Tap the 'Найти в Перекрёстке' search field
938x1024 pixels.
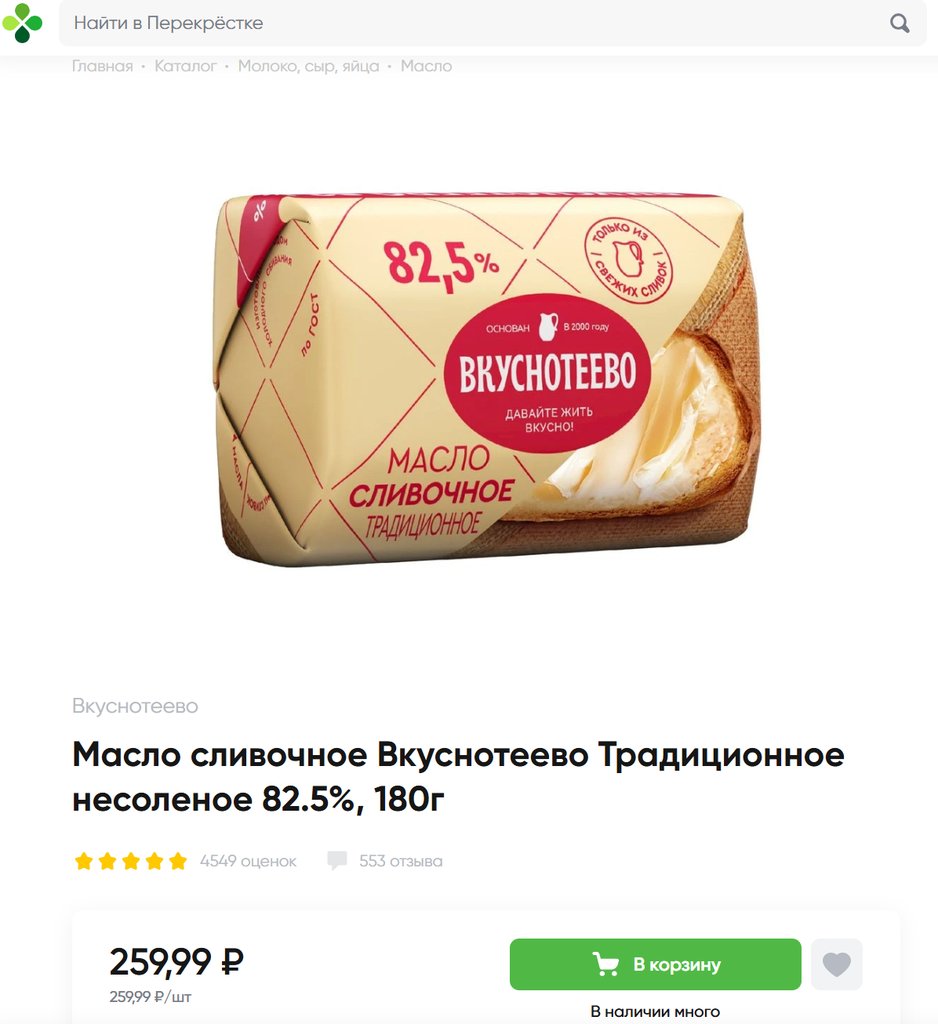470,22
